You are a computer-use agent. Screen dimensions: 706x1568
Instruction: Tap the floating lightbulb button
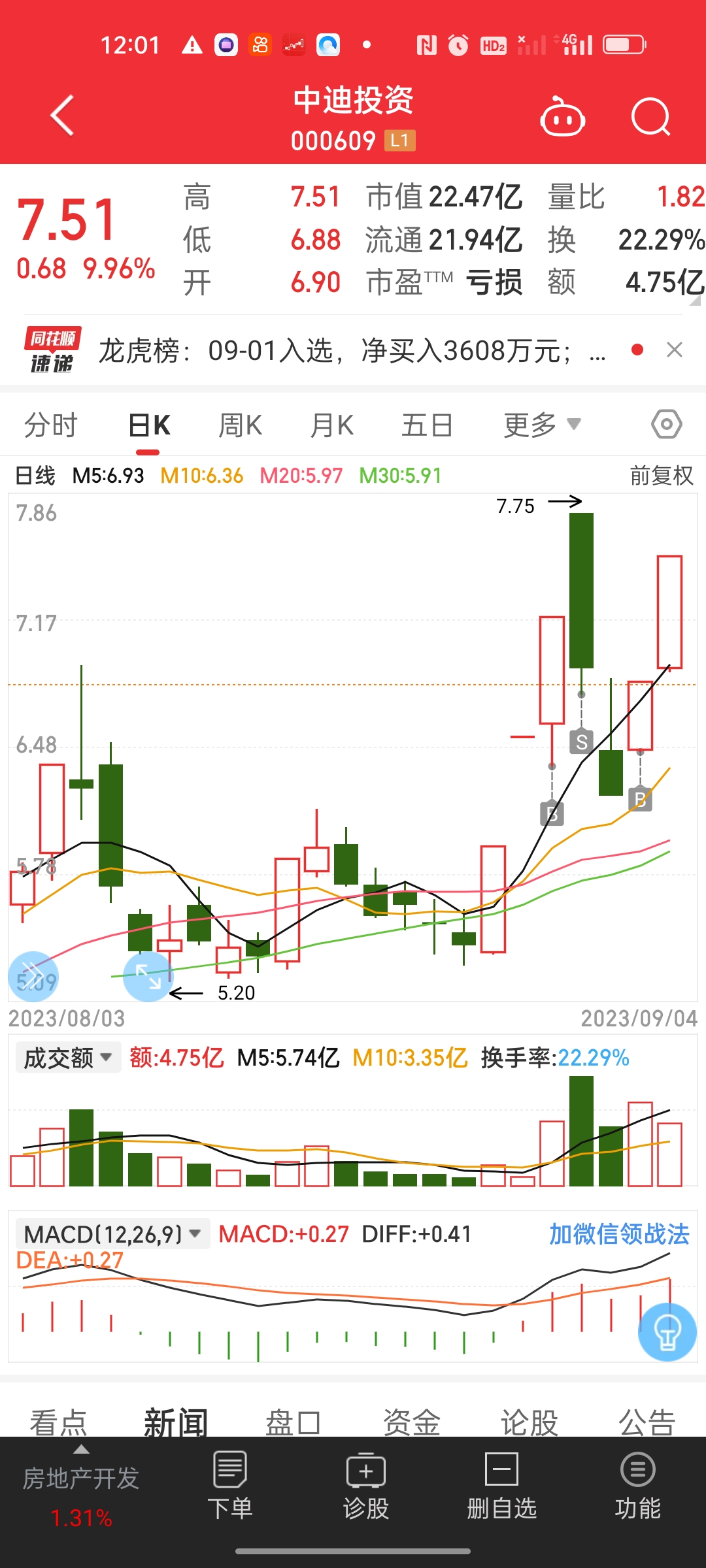click(667, 1332)
